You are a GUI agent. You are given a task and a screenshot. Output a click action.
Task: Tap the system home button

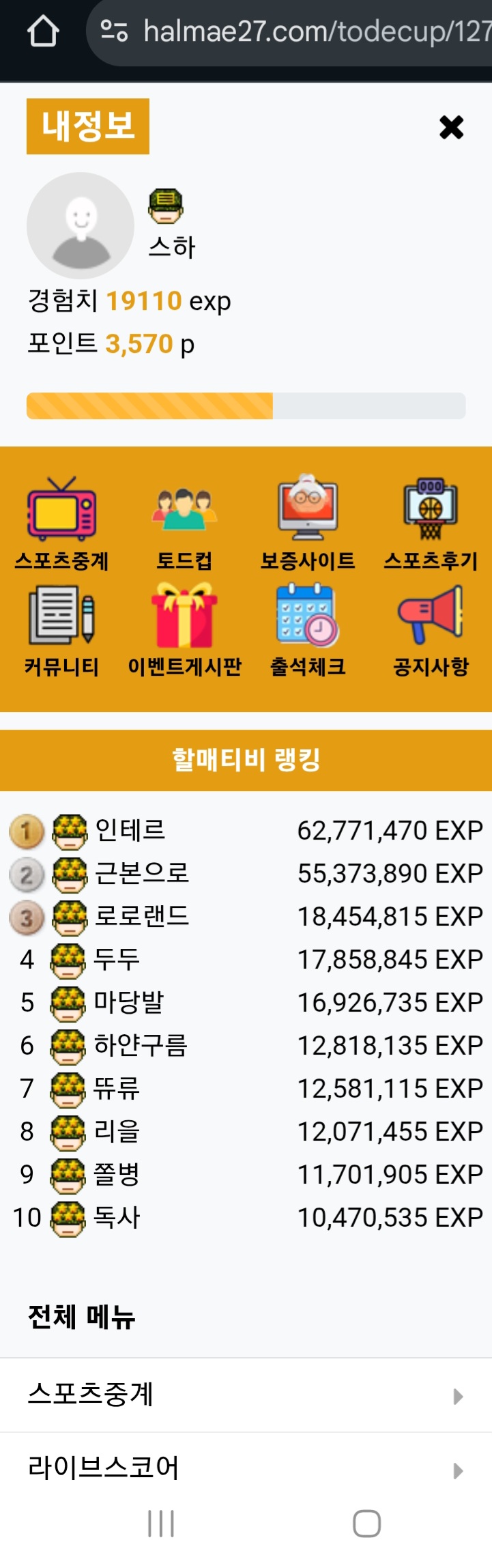click(x=366, y=1523)
